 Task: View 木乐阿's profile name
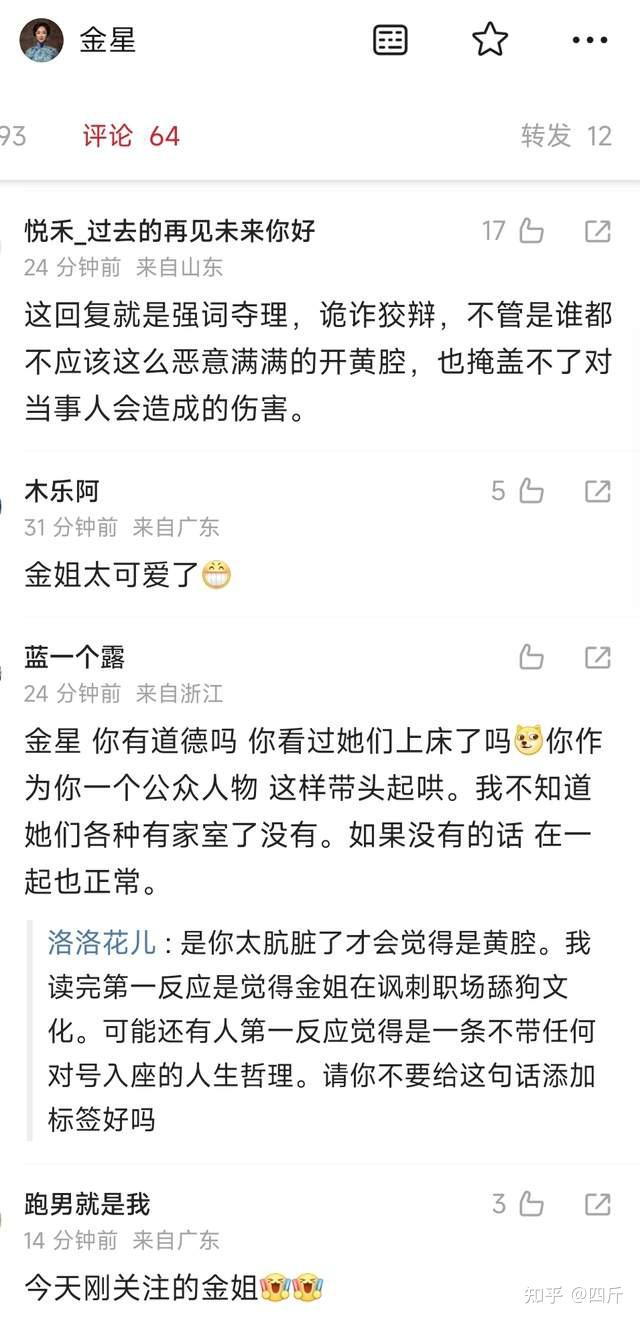(62, 491)
